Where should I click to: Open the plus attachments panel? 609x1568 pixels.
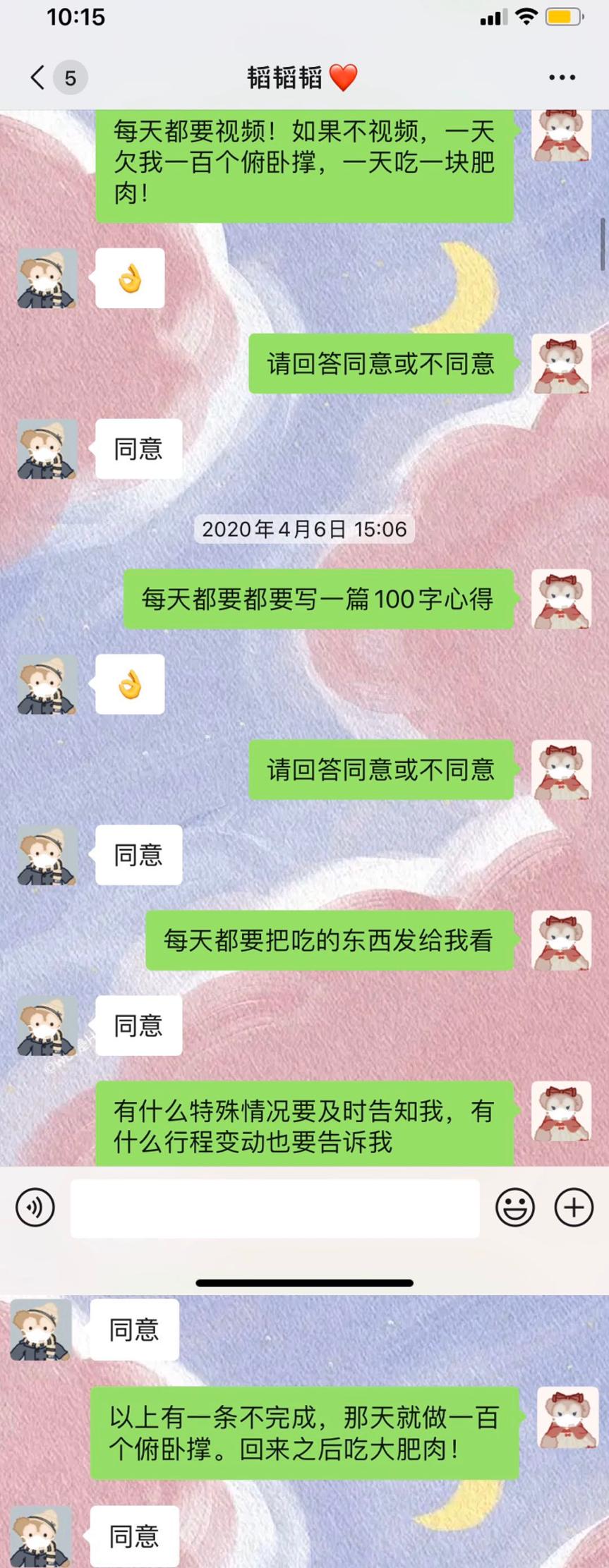point(574,1207)
